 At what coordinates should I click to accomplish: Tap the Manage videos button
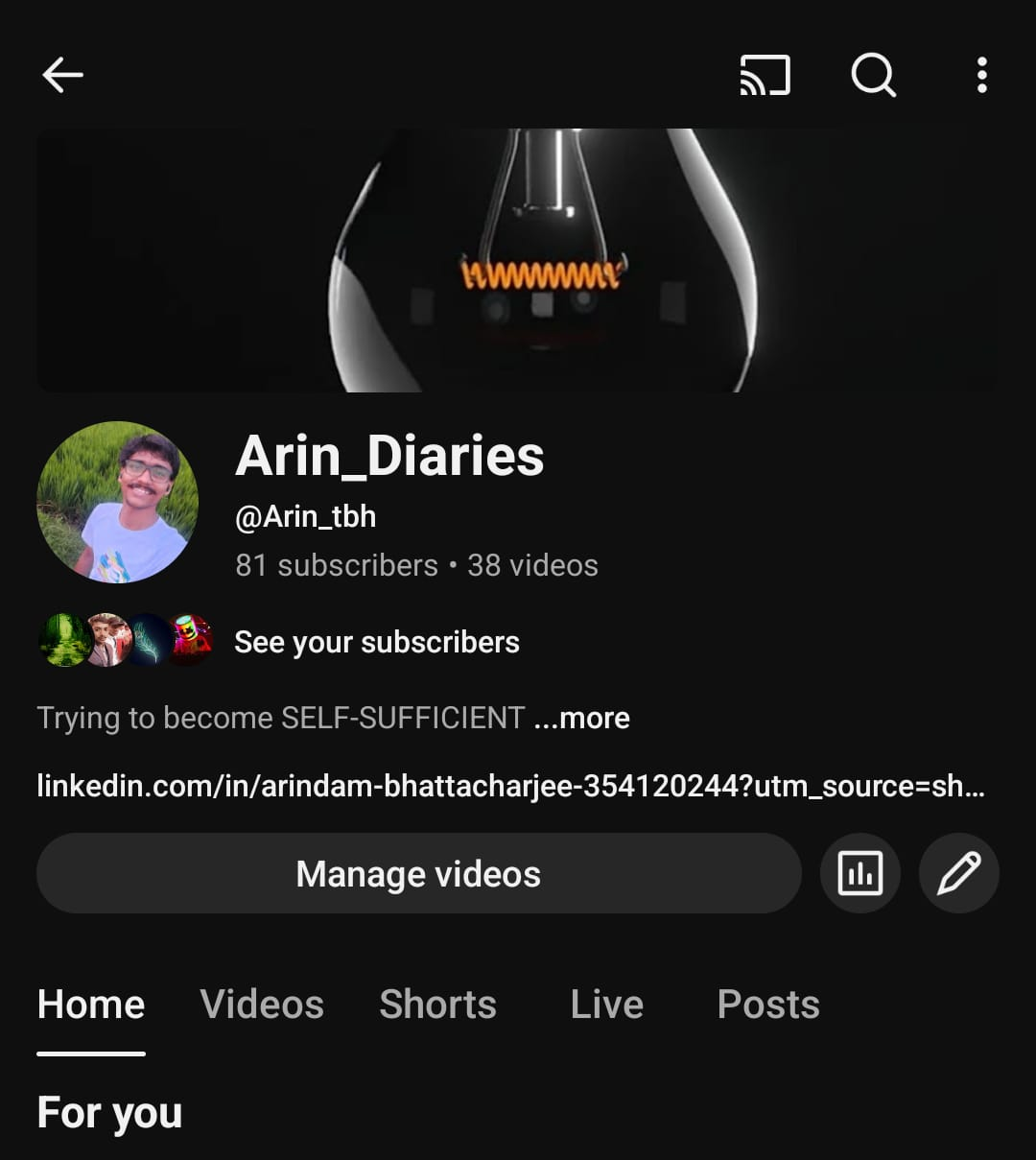(418, 874)
